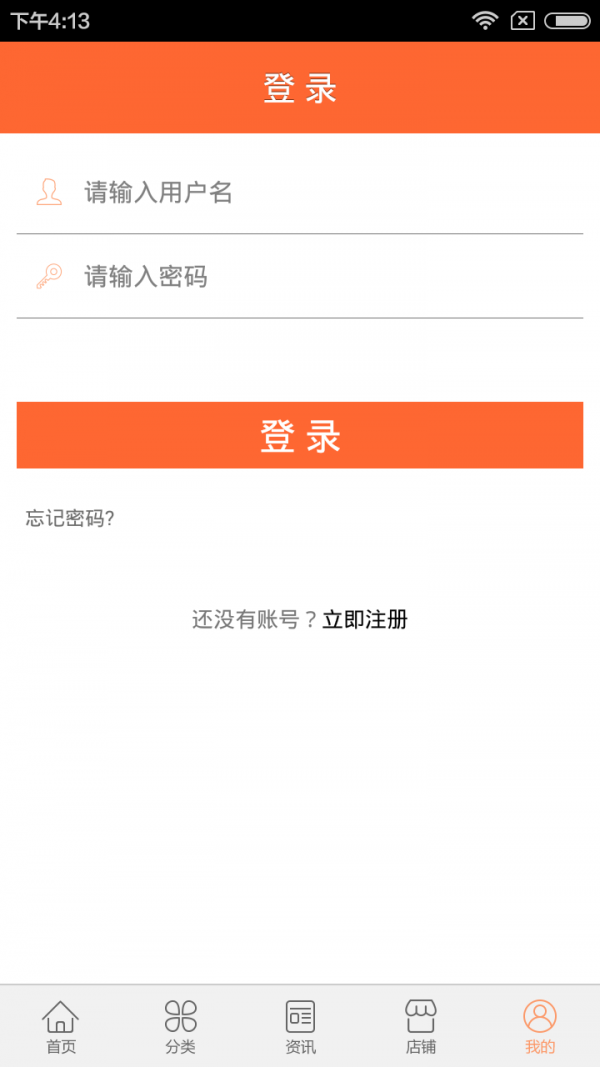The image size is (600, 1067).
Task: Switch to the 首页 home tab
Action: click(x=60, y=1027)
